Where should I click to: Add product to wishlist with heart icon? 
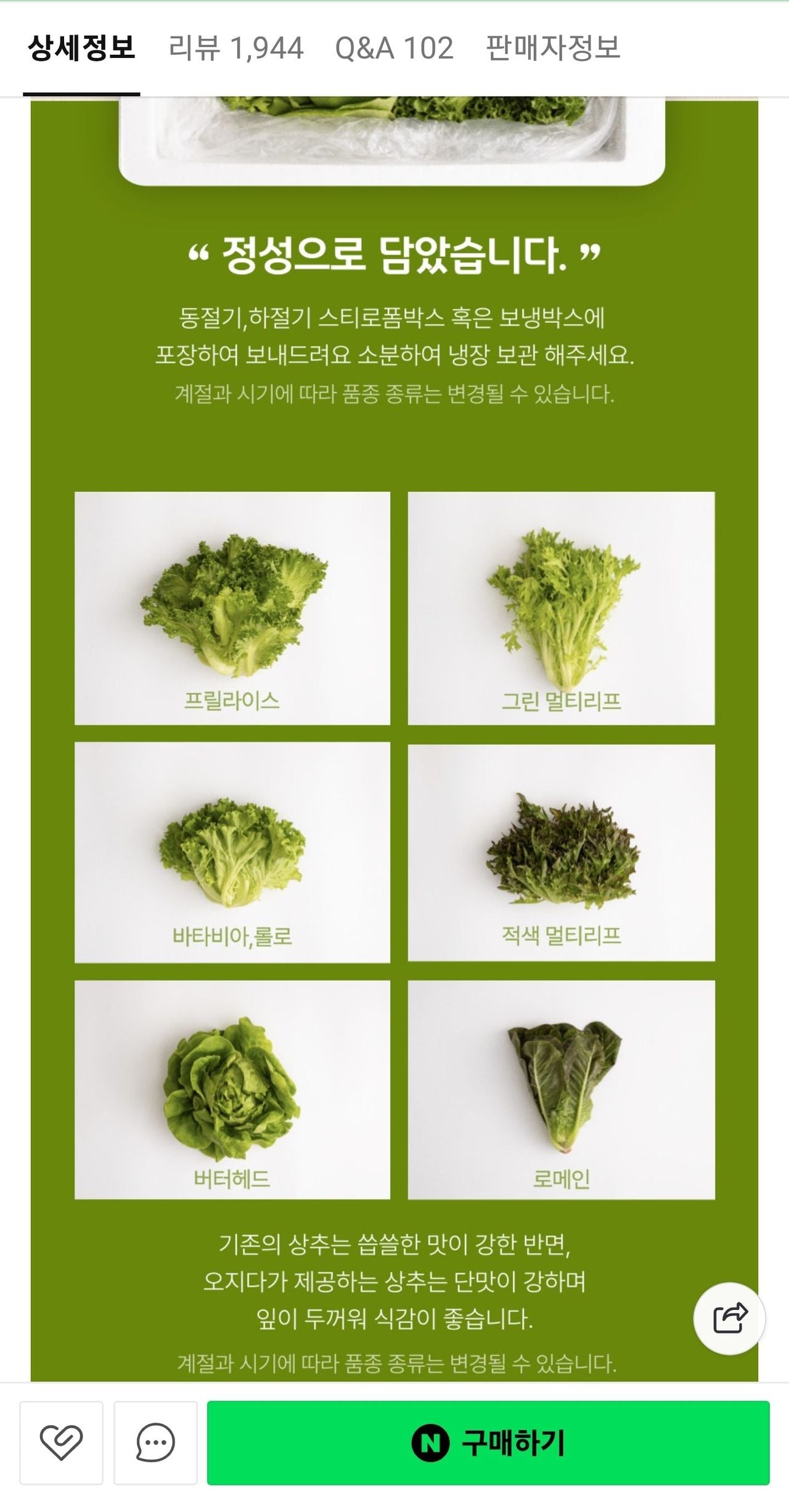point(61,1442)
